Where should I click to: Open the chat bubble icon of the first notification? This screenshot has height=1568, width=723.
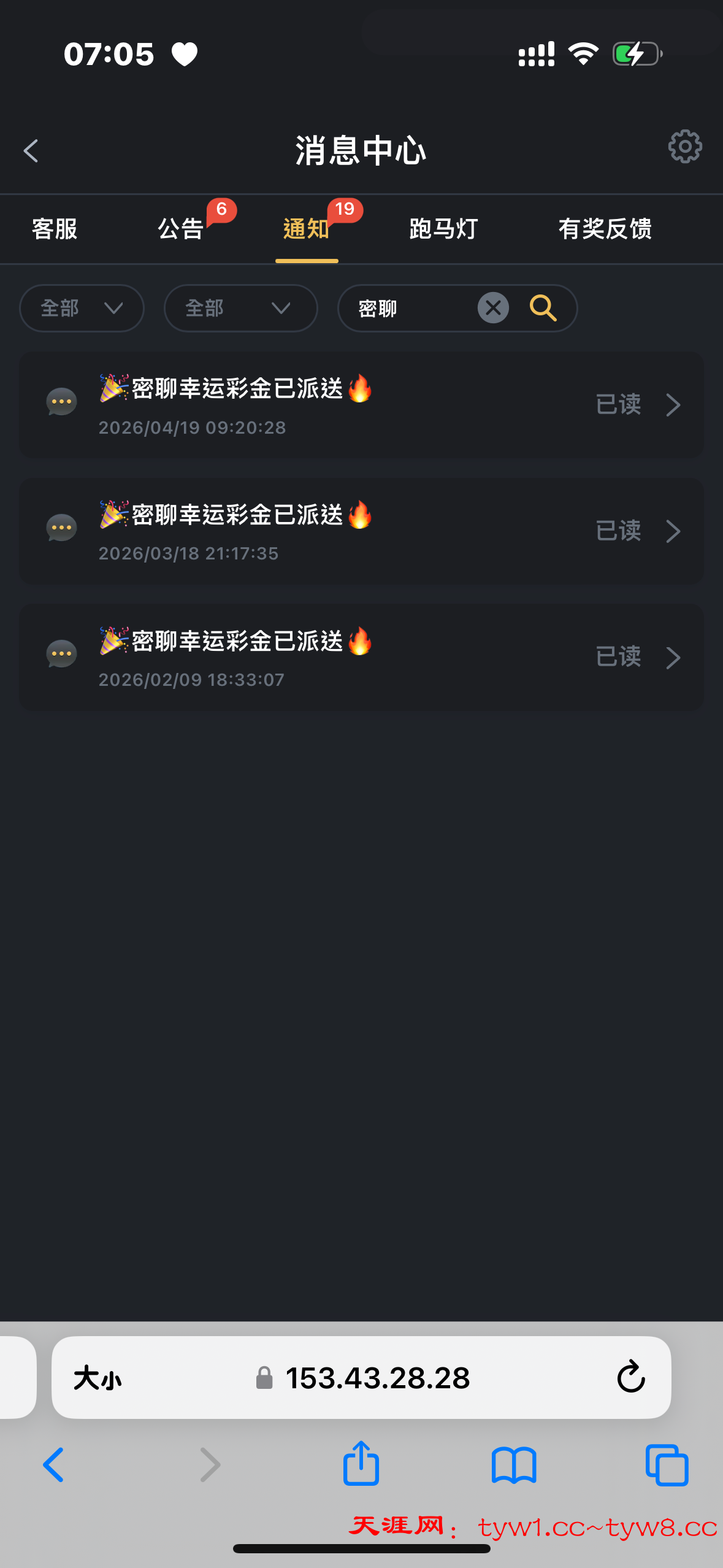60,401
